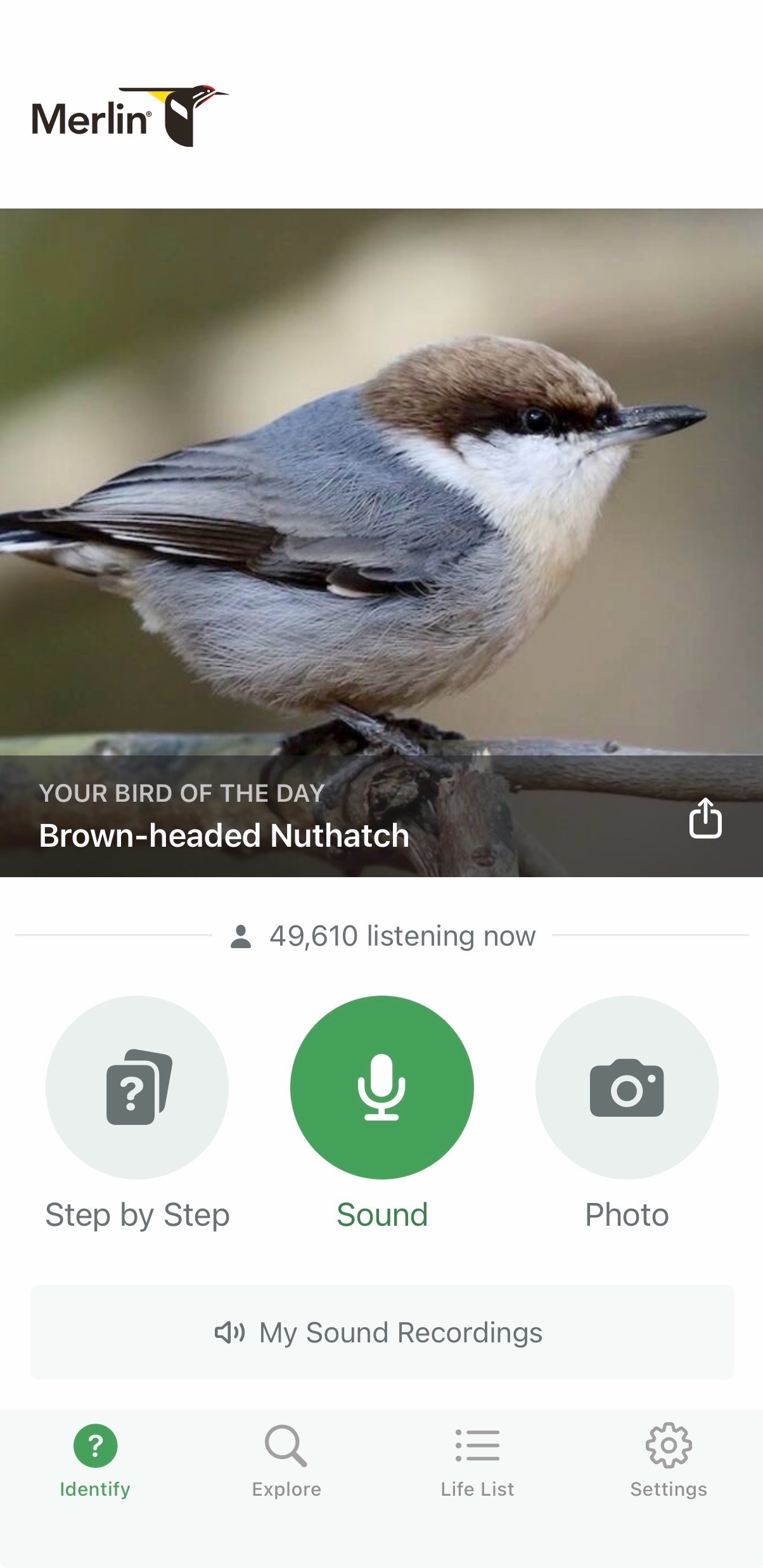The height and width of the screenshot is (1568, 763).
Task: Open My Sound Recordings
Action: (381, 1332)
